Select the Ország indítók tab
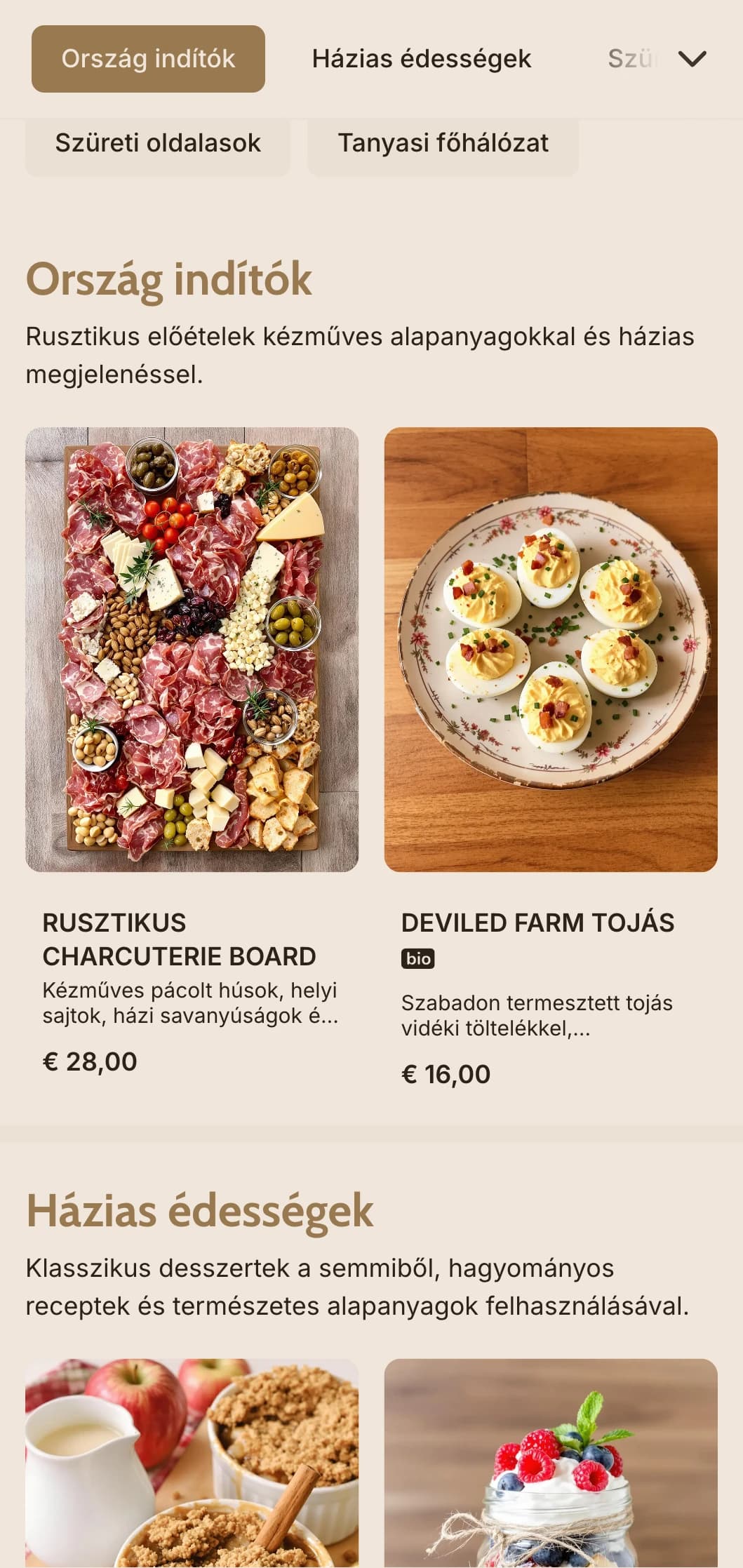Viewport: 743px width, 1568px height. [148, 59]
